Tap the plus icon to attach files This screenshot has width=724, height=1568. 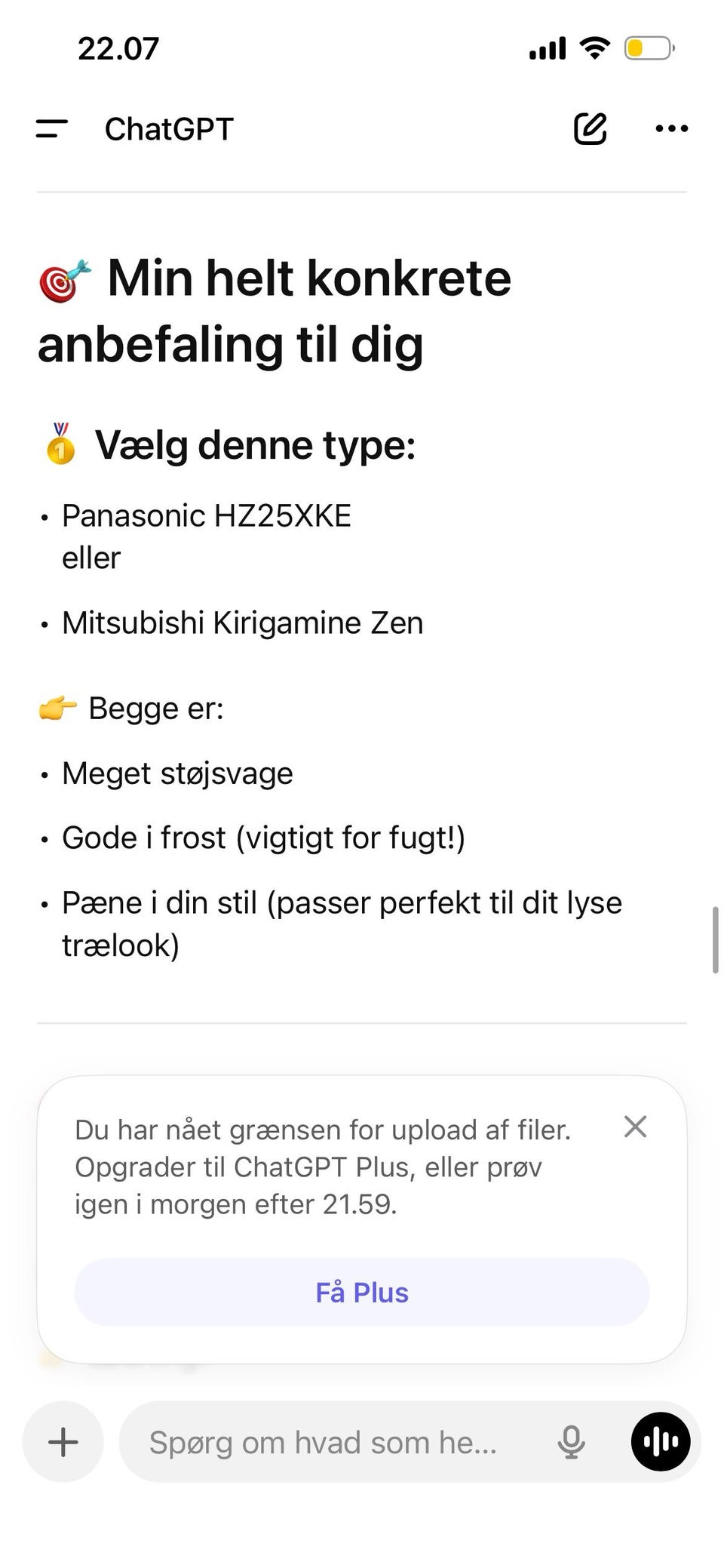tap(62, 1441)
